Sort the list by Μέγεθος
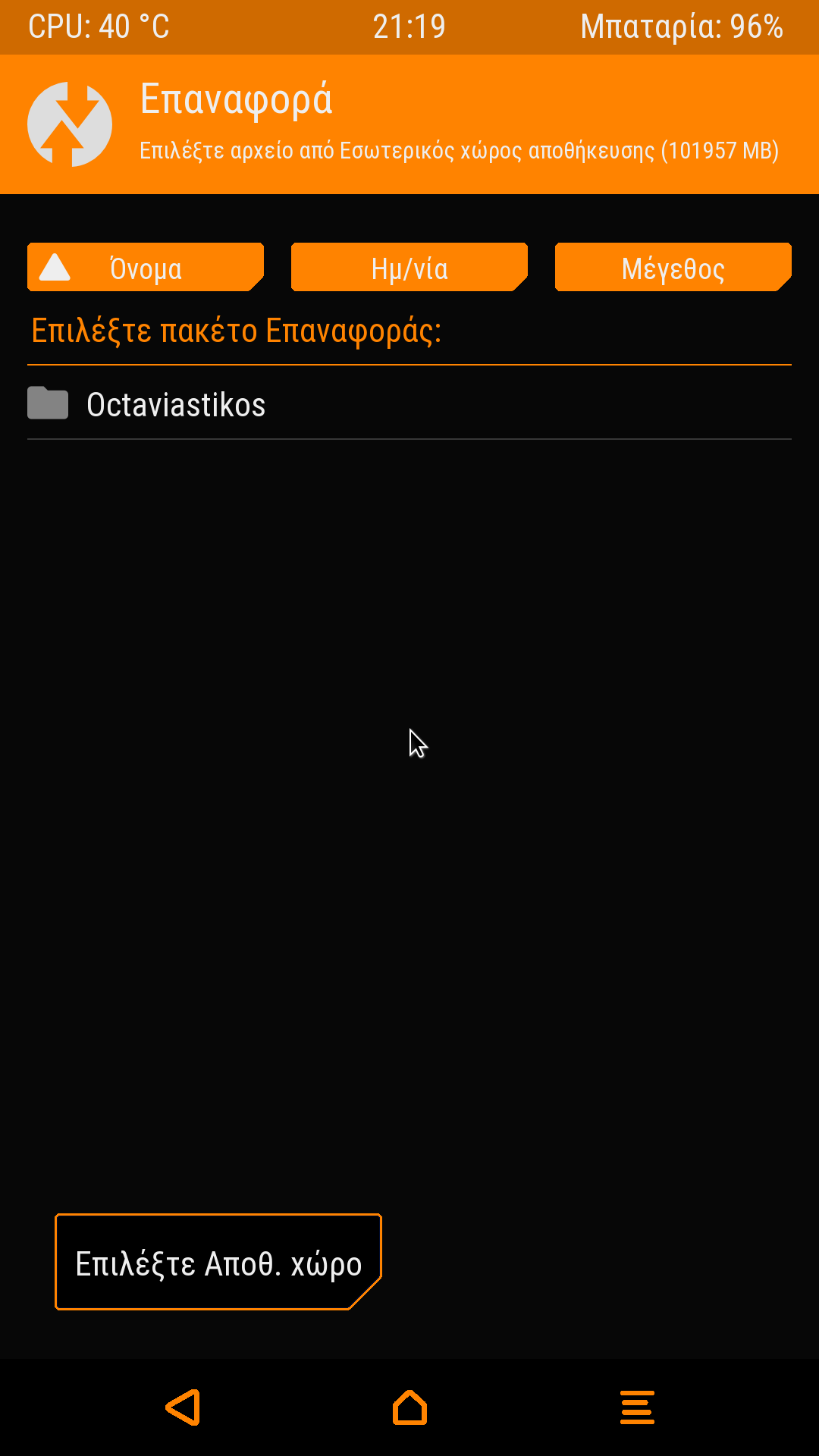819x1456 pixels. pos(673,267)
